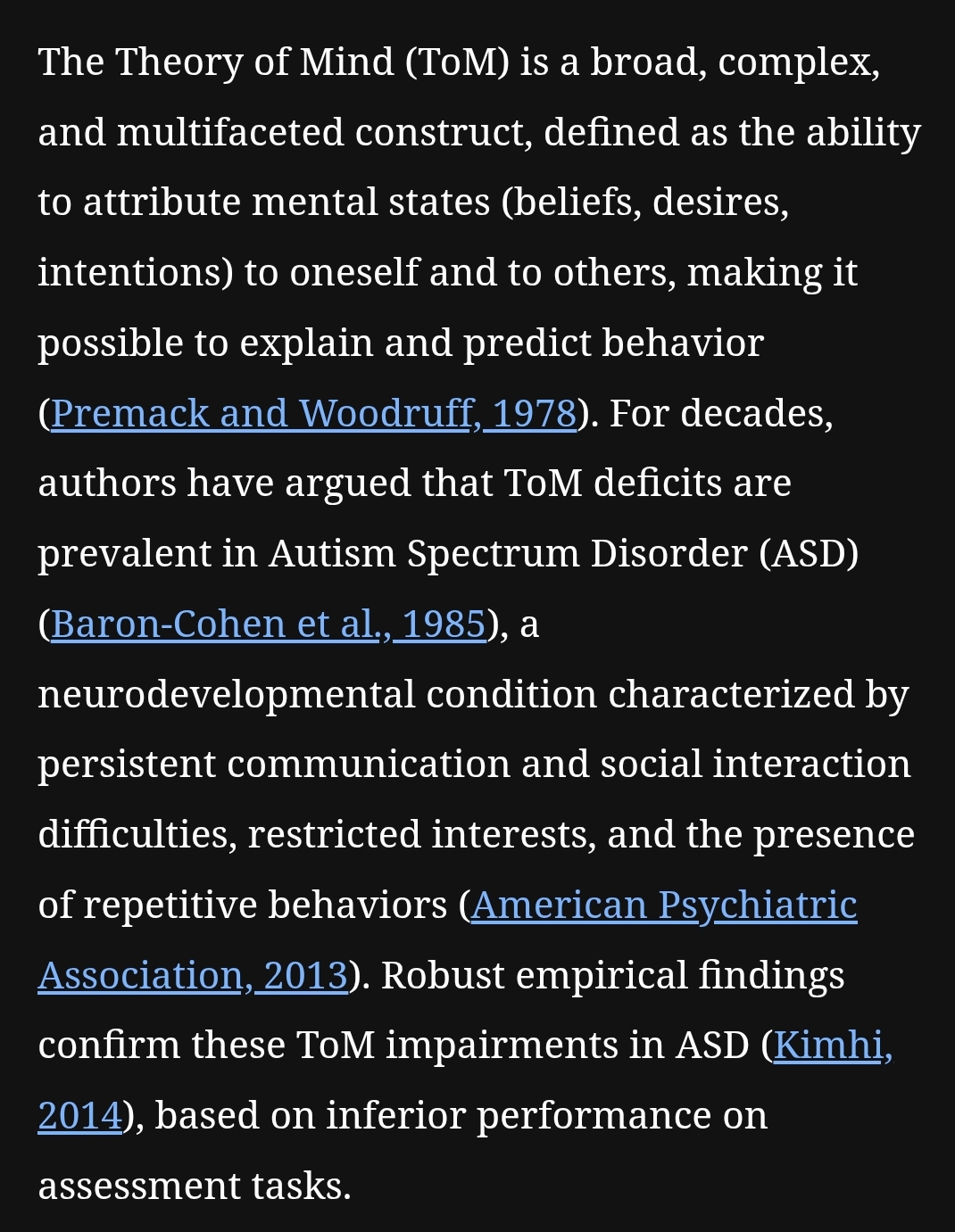This screenshot has width=955, height=1232.
Task: Tap the Kimhi, 2014 citation link
Action: pyautogui.click(x=832, y=1046)
